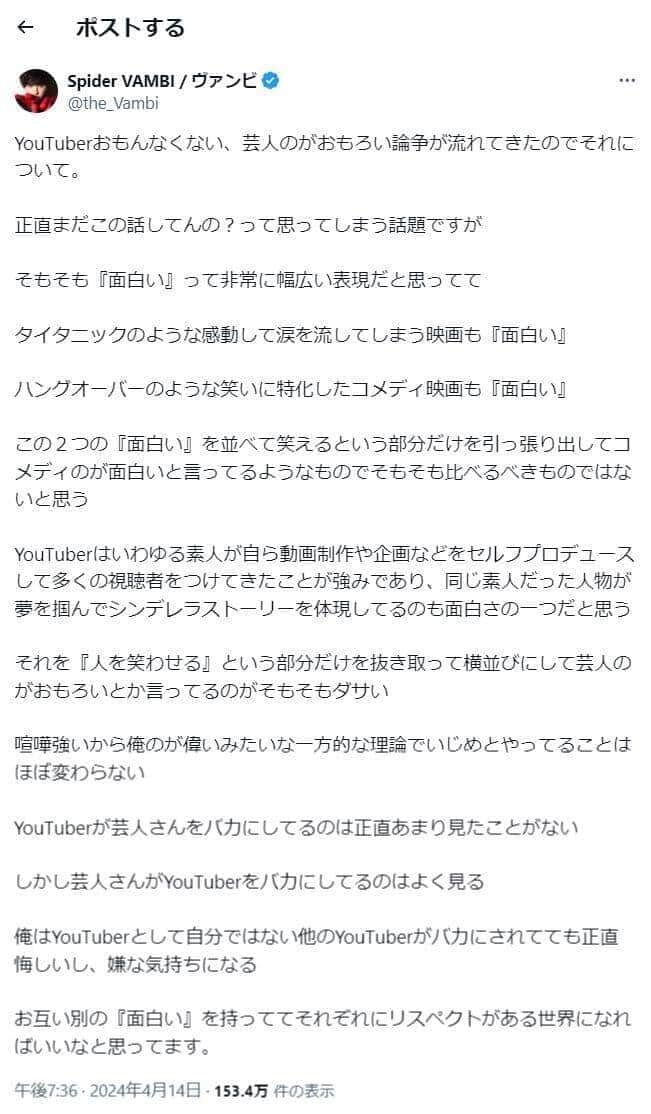Open the @the_Vambi profile handle
Screen dimensions: 651x1114
[112, 102]
